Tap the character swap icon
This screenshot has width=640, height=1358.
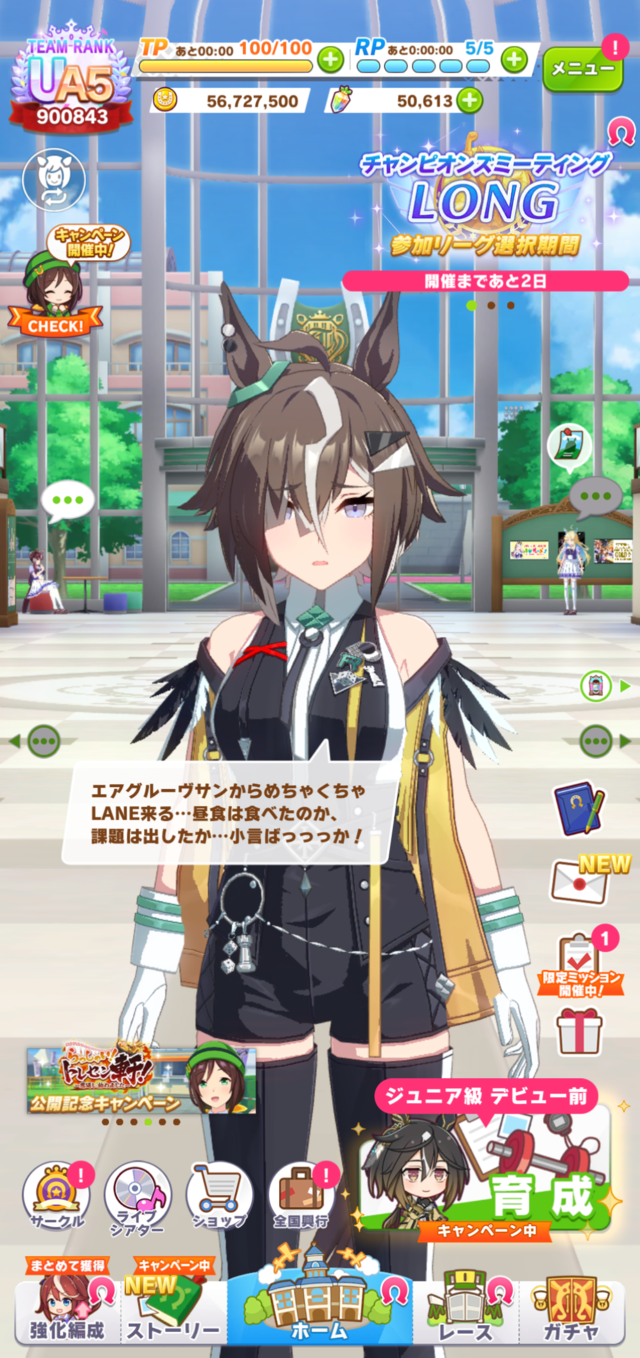click(x=54, y=181)
